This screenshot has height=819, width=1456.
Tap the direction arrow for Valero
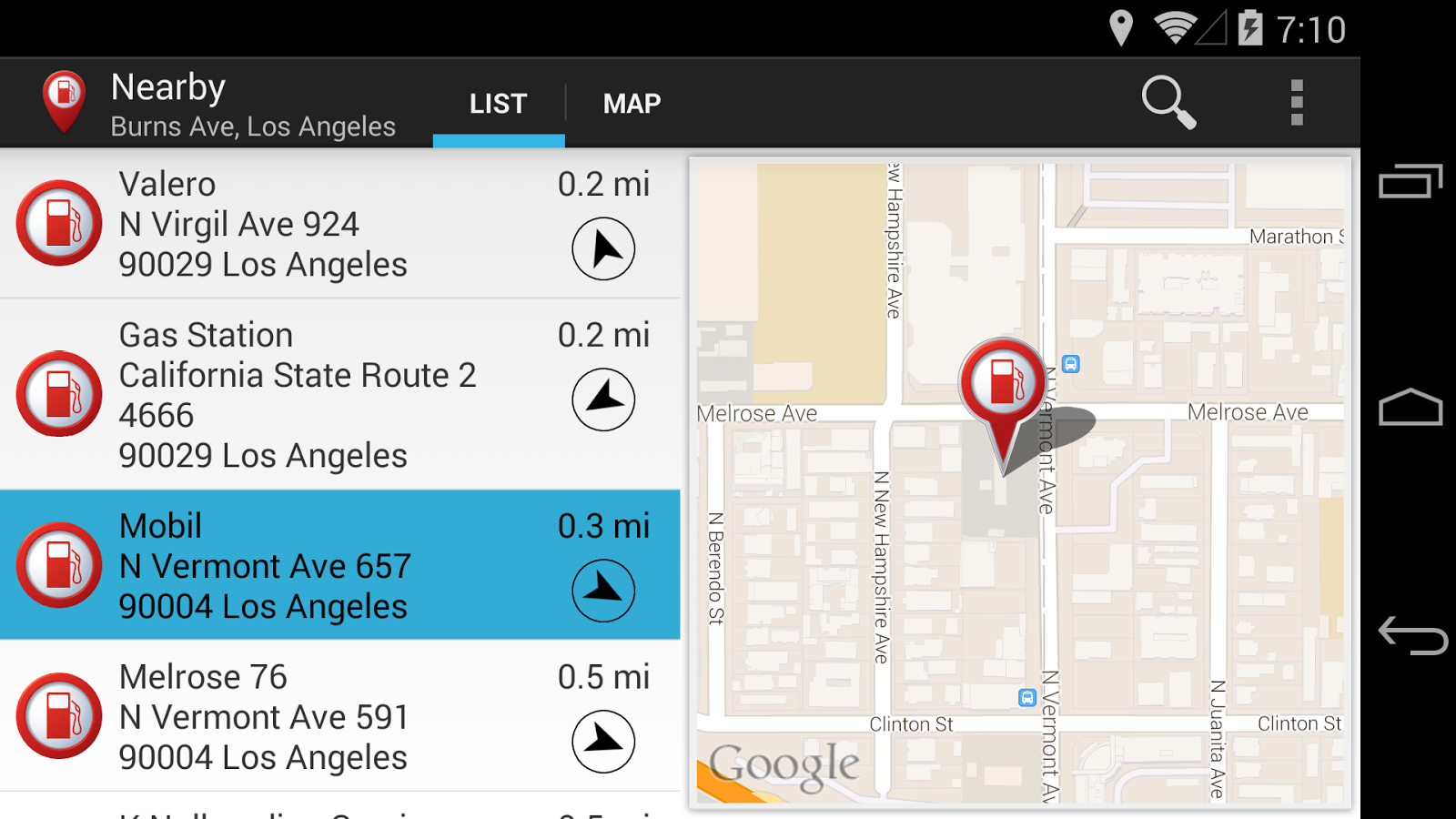(x=603, y=248)
